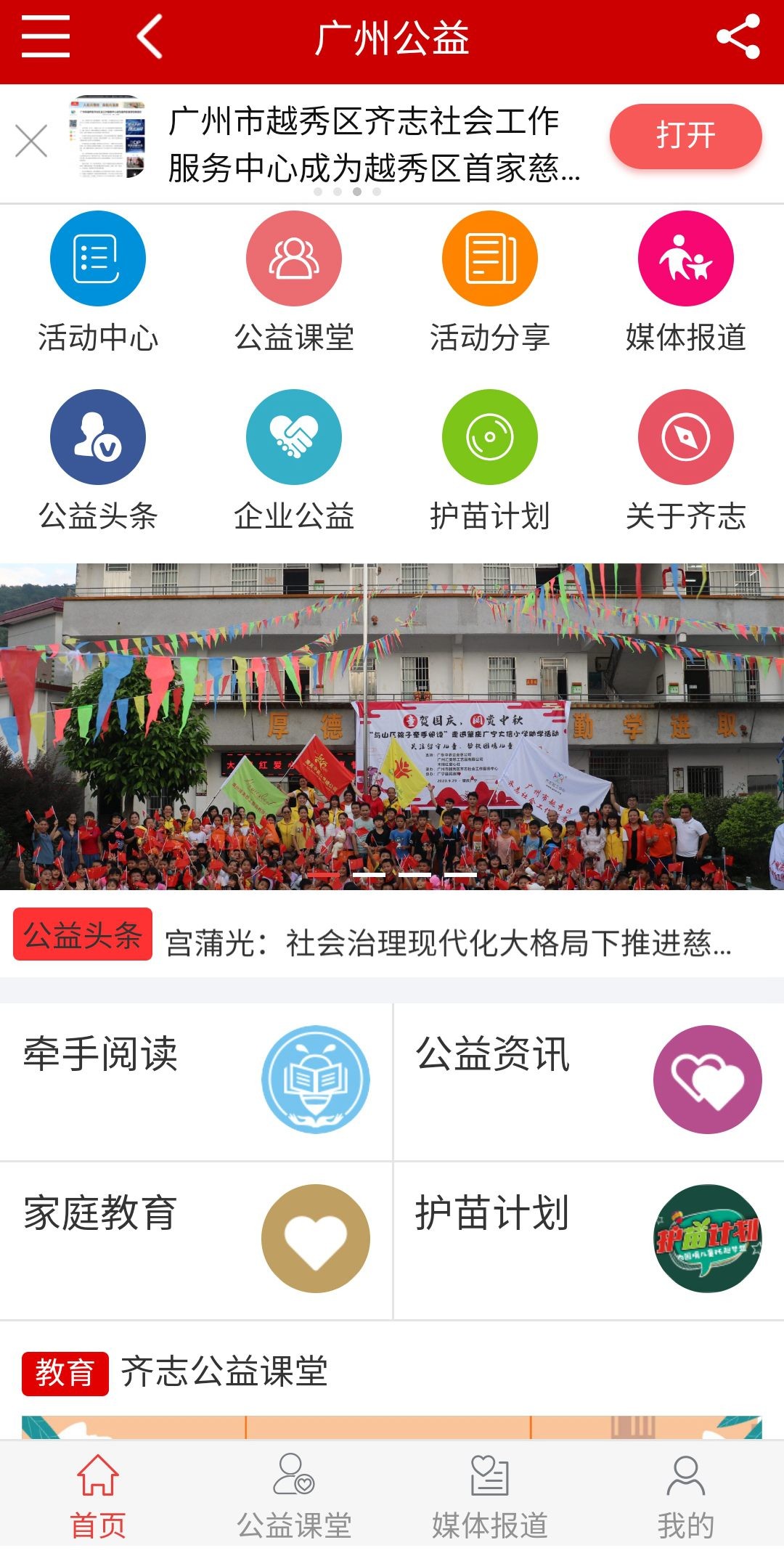Open 关于齐志 page

[686, 462]
